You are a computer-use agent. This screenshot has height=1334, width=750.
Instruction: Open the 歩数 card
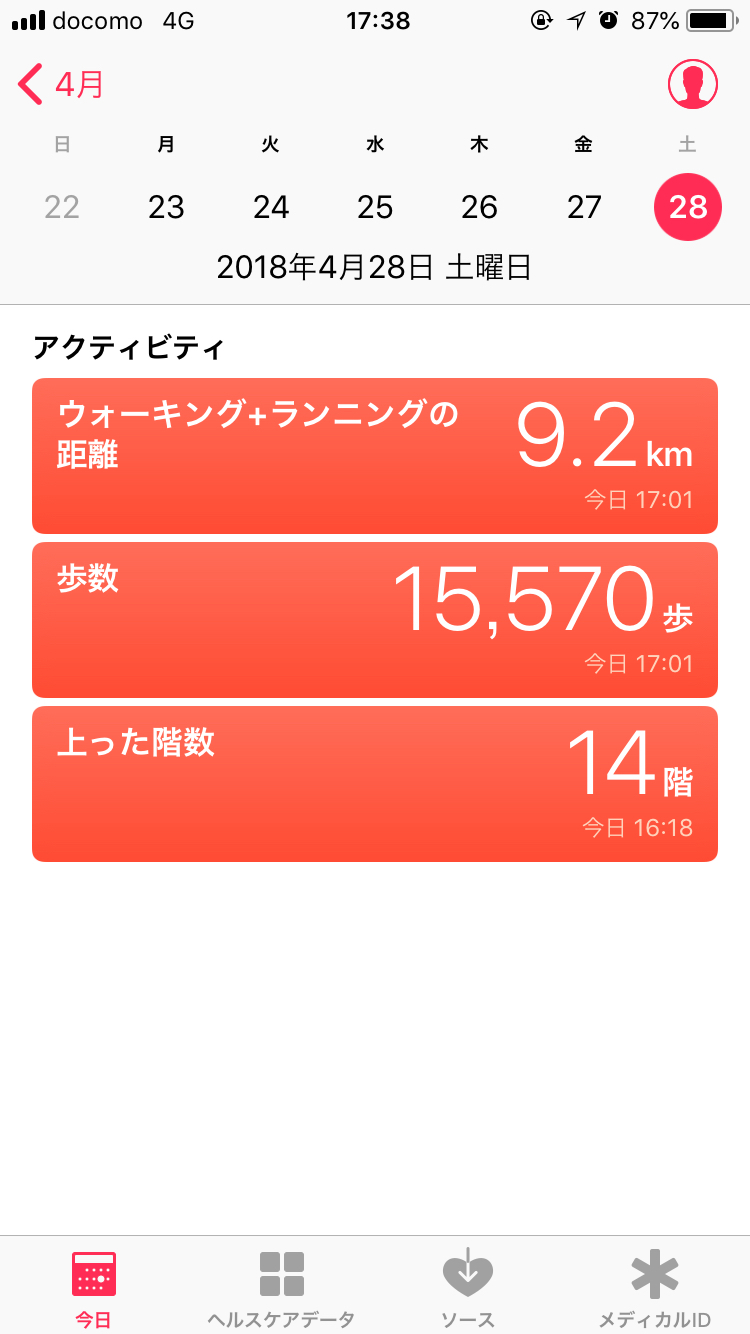(x=375, y=620)
